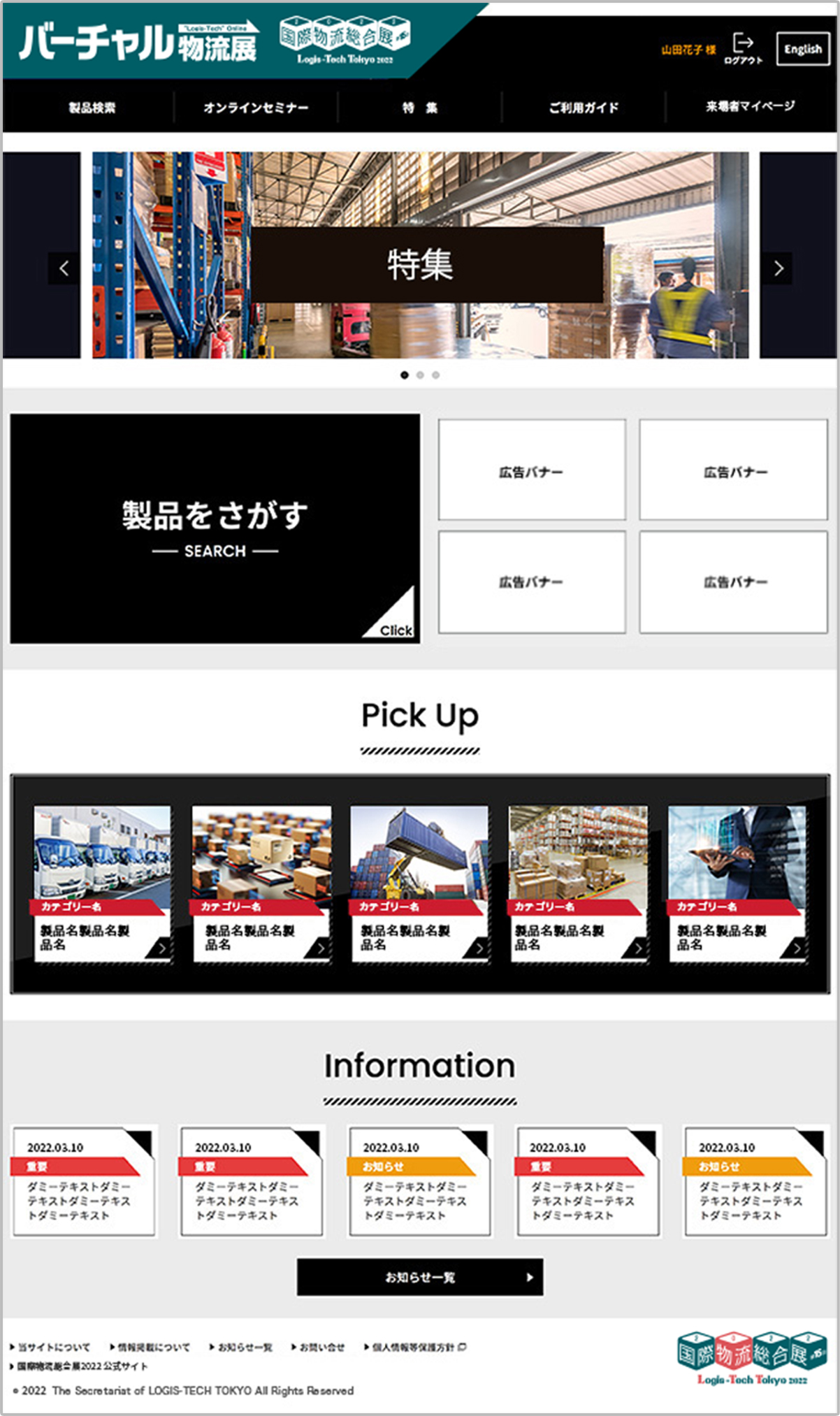Advance to the next carousel slide
840x1416 pixels.
779,268
